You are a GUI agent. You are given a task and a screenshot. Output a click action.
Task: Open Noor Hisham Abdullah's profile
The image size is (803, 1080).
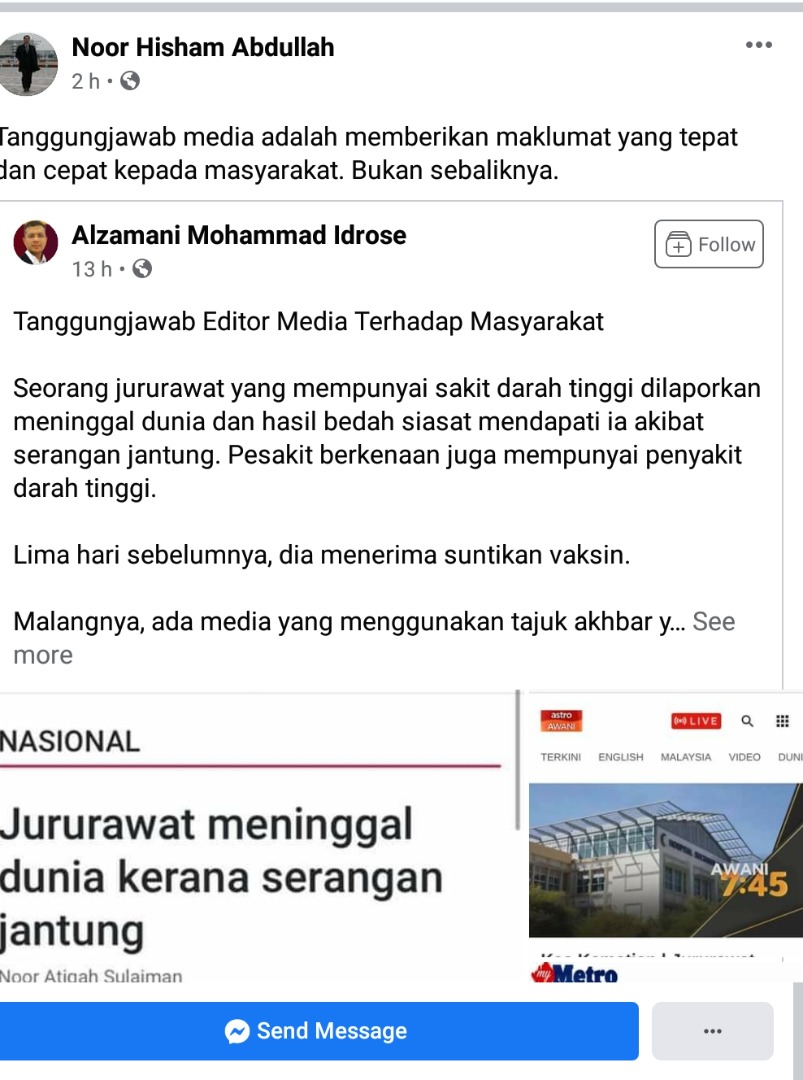(203, 47)
